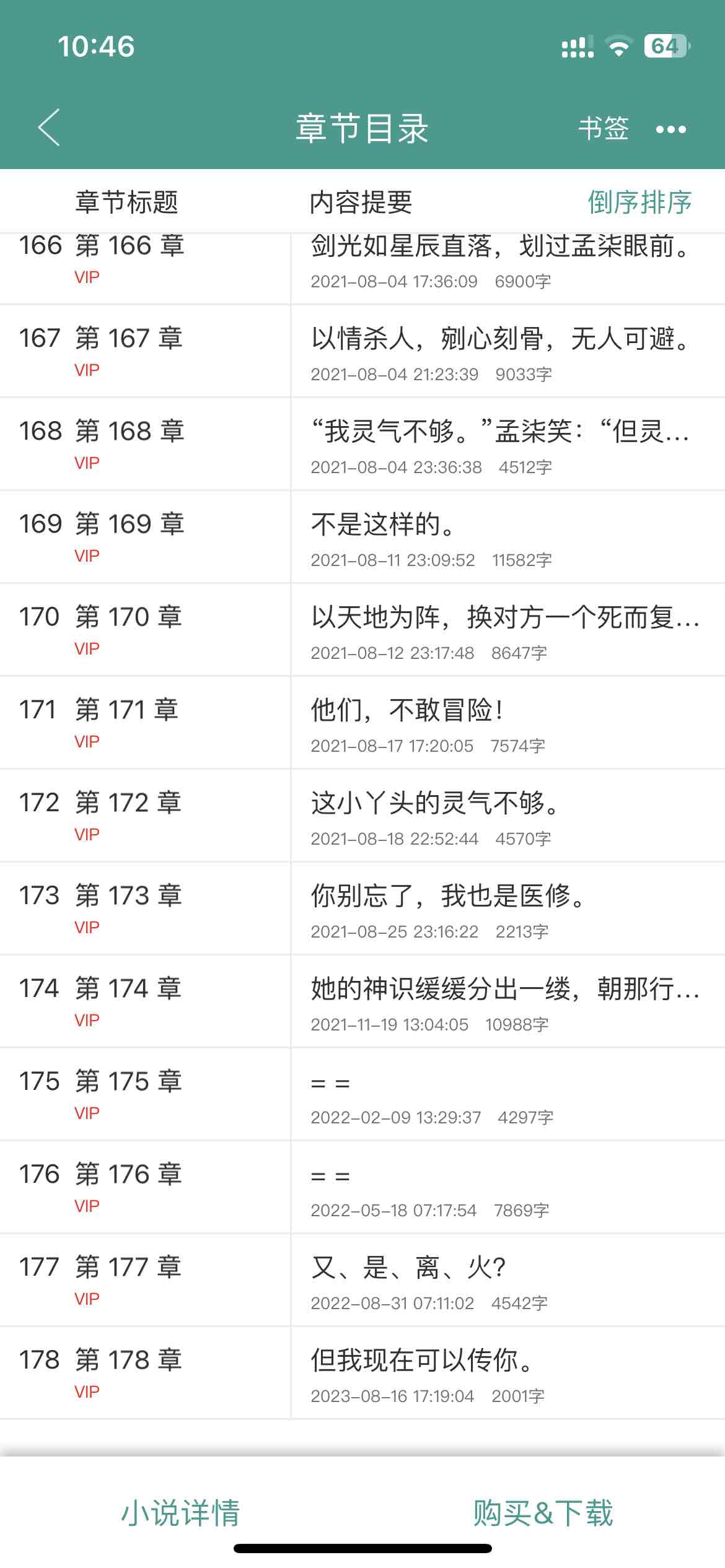Open chapter 第 175 章
This screenshot has width=725, height=1568.
[x=362, y=1094]
